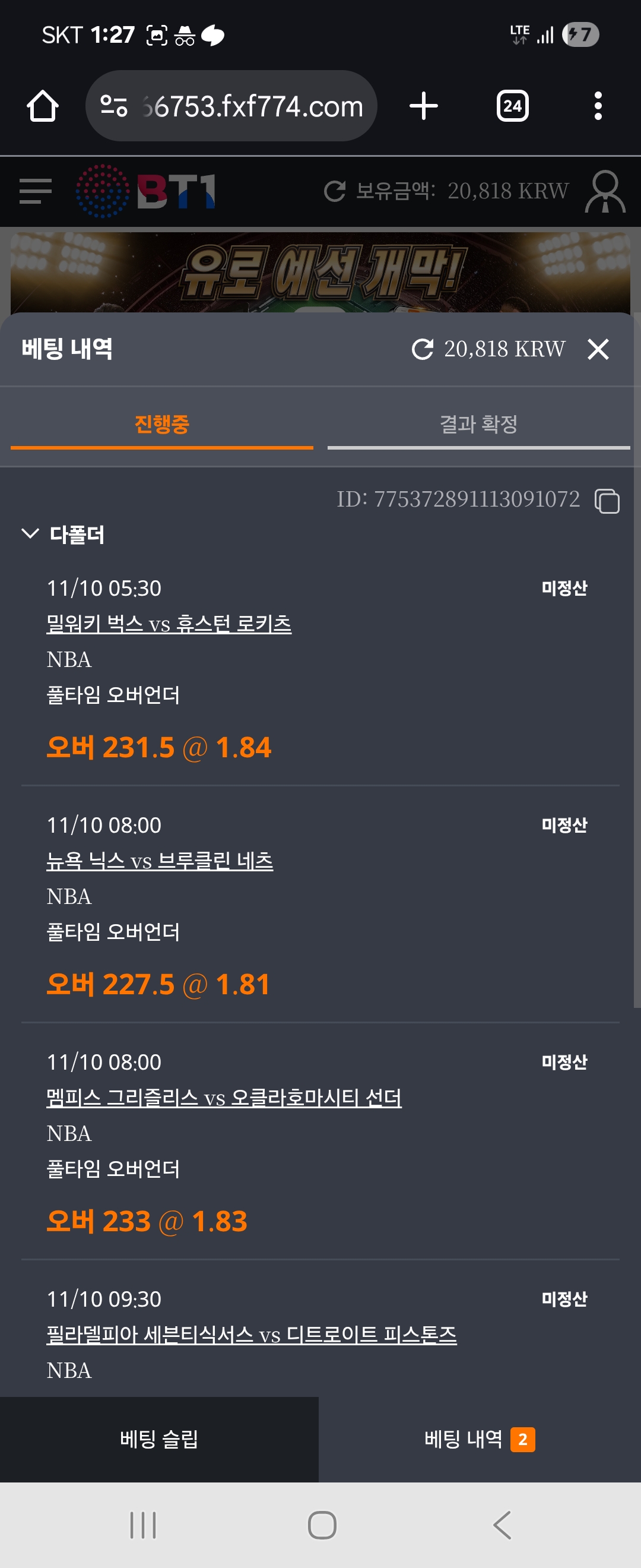Copy the bet ID number
641x1568 pixels.
[x=607, y=501]
